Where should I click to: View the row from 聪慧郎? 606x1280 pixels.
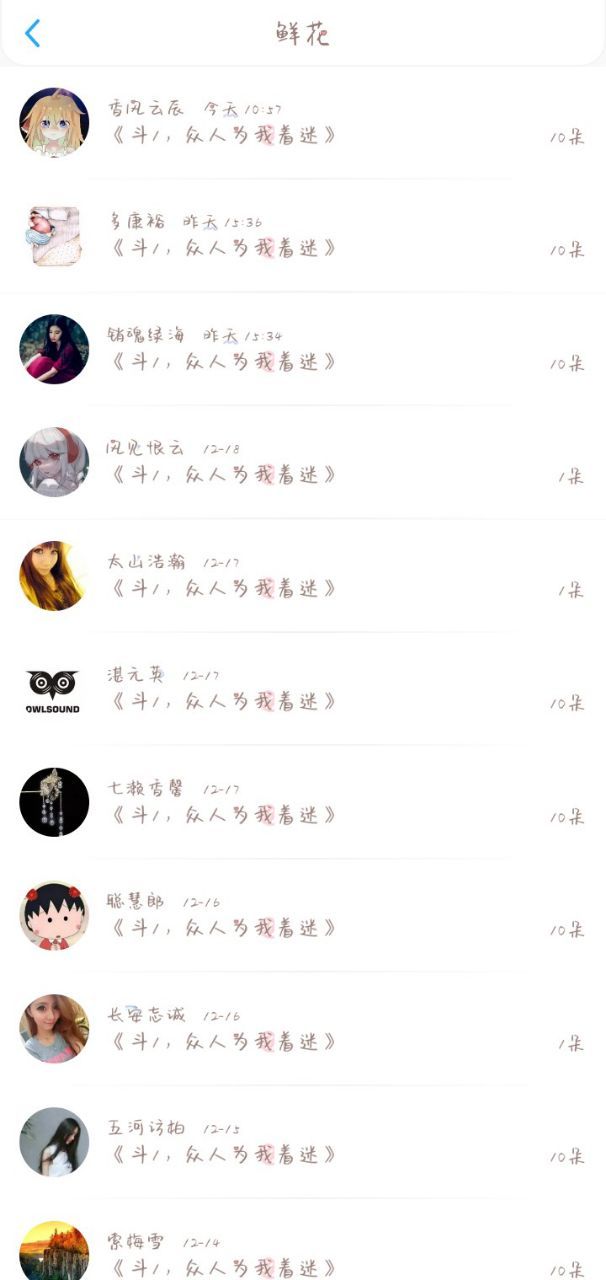pos(303,915)
